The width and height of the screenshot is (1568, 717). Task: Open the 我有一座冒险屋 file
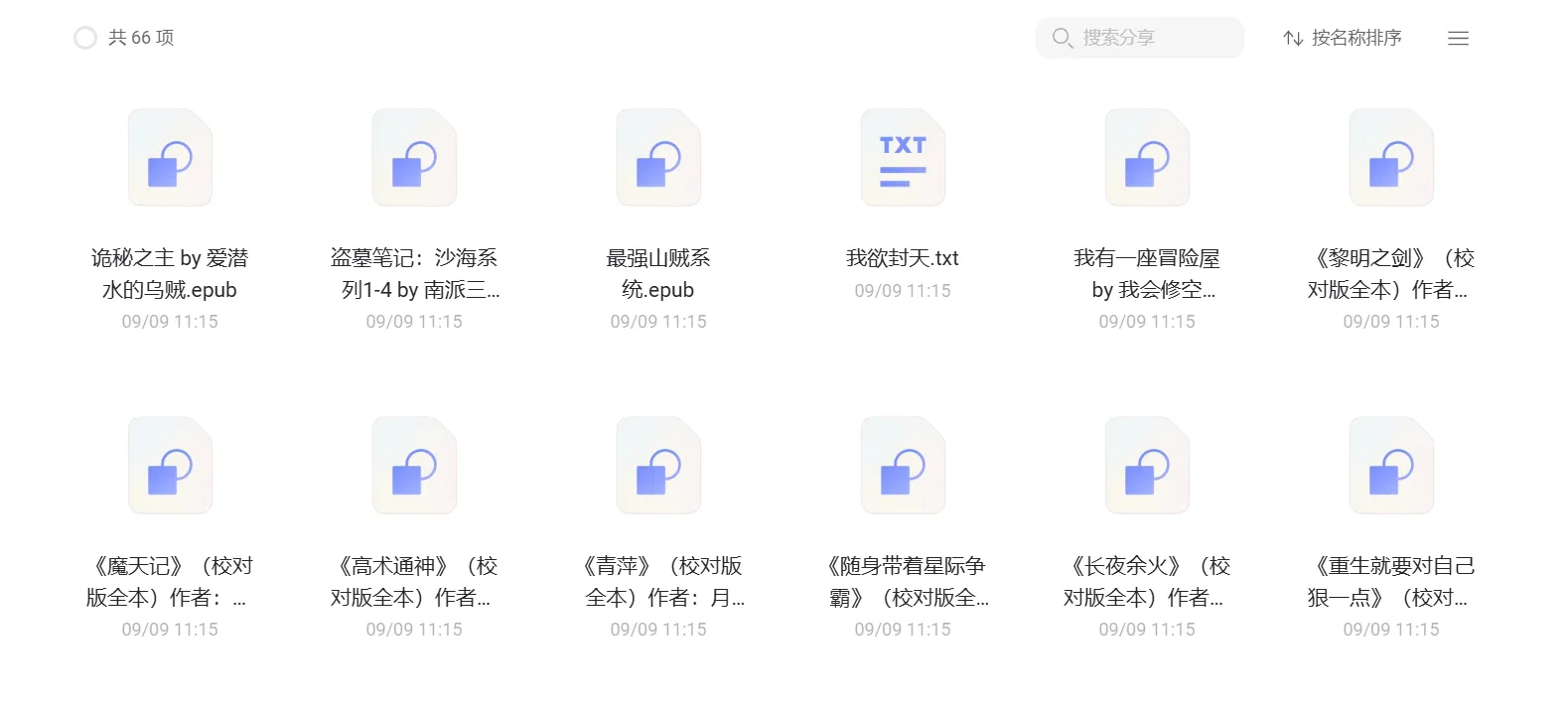(1147, 158)
